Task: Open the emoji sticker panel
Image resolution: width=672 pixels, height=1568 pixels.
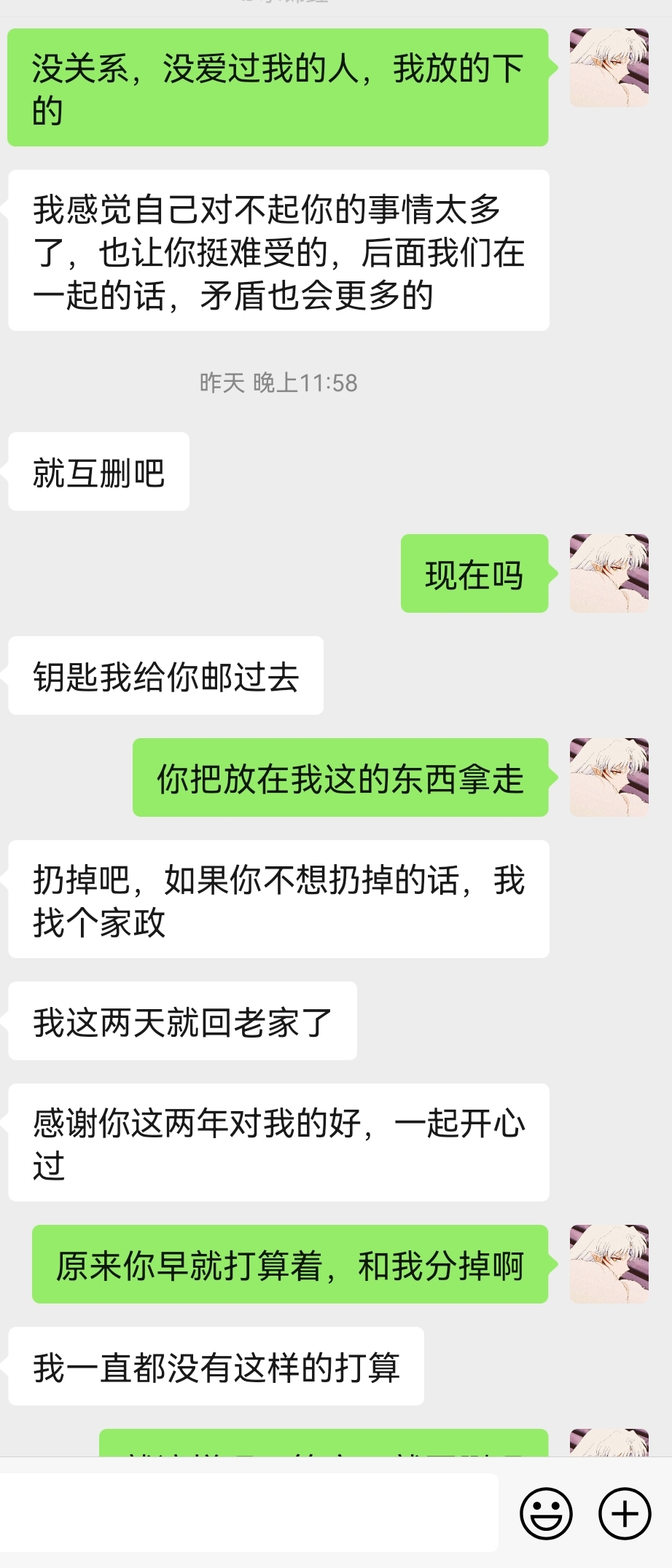Action: click(x=546, y=1513)
